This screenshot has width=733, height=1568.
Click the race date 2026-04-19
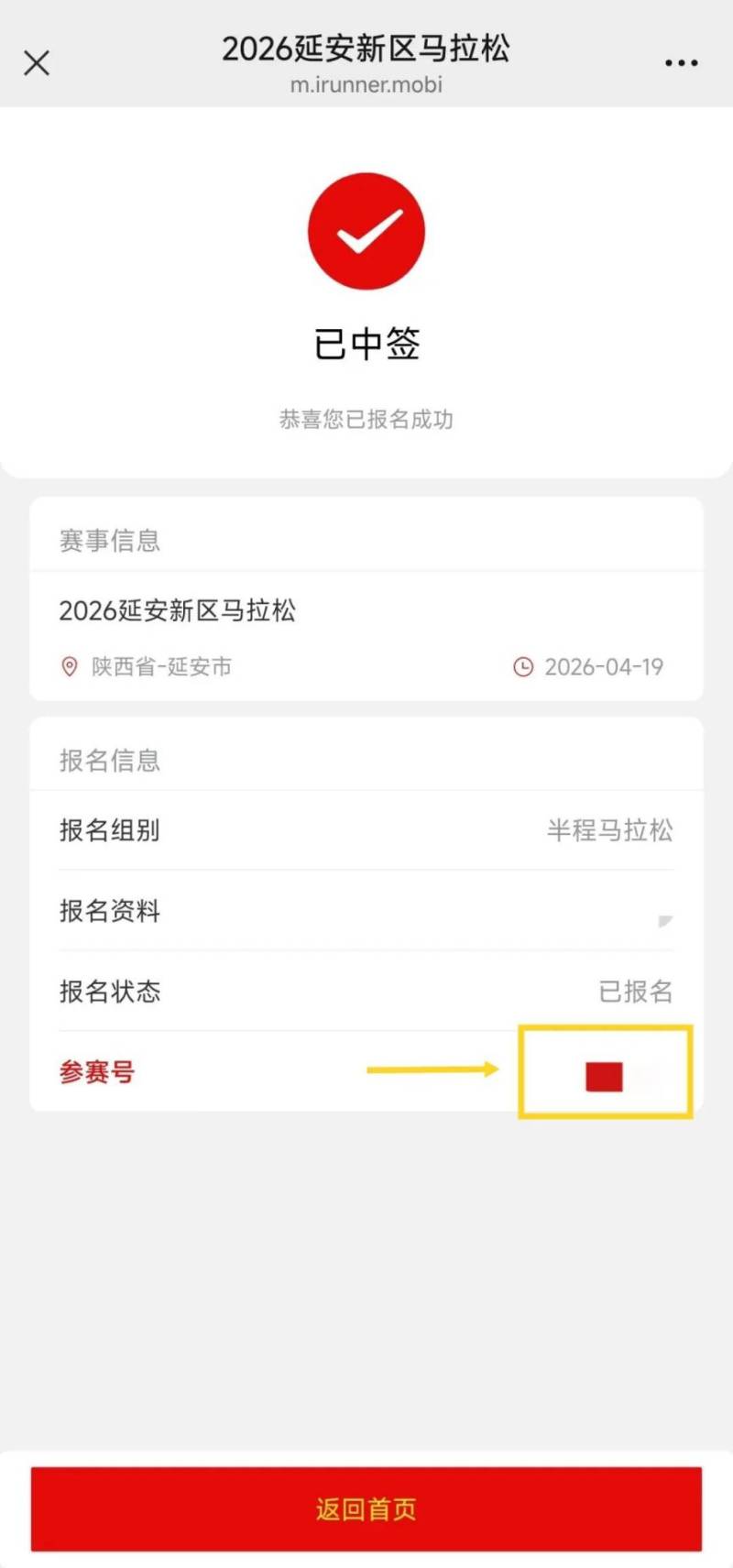(x=600, y=666)
